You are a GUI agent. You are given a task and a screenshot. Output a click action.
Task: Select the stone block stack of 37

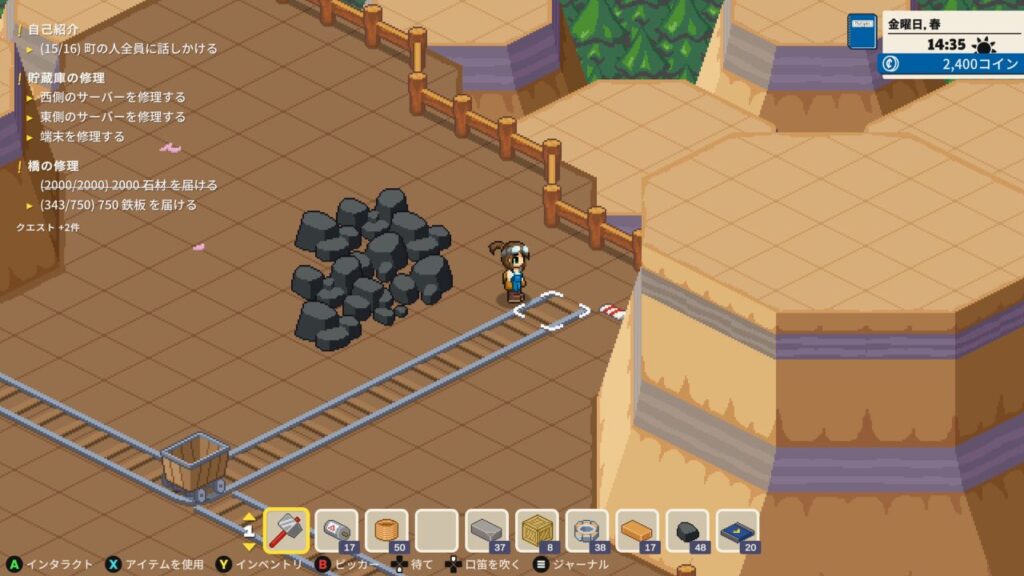click(x=487, y=531)
